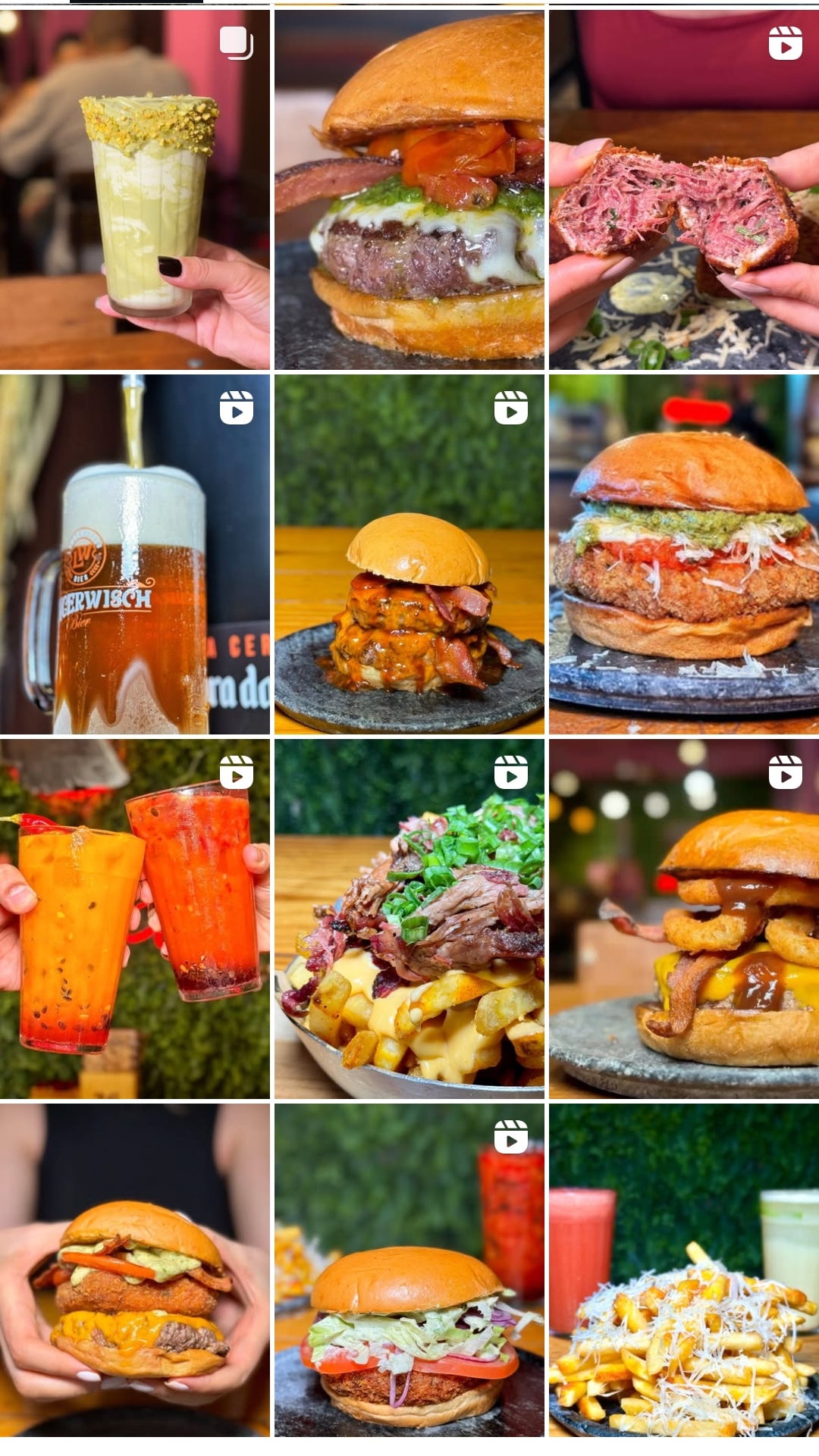Open the loaded cheese fries with meat reel
Image resolution: width=819 pixels, height=1456 pixels.
coord(409,919)
